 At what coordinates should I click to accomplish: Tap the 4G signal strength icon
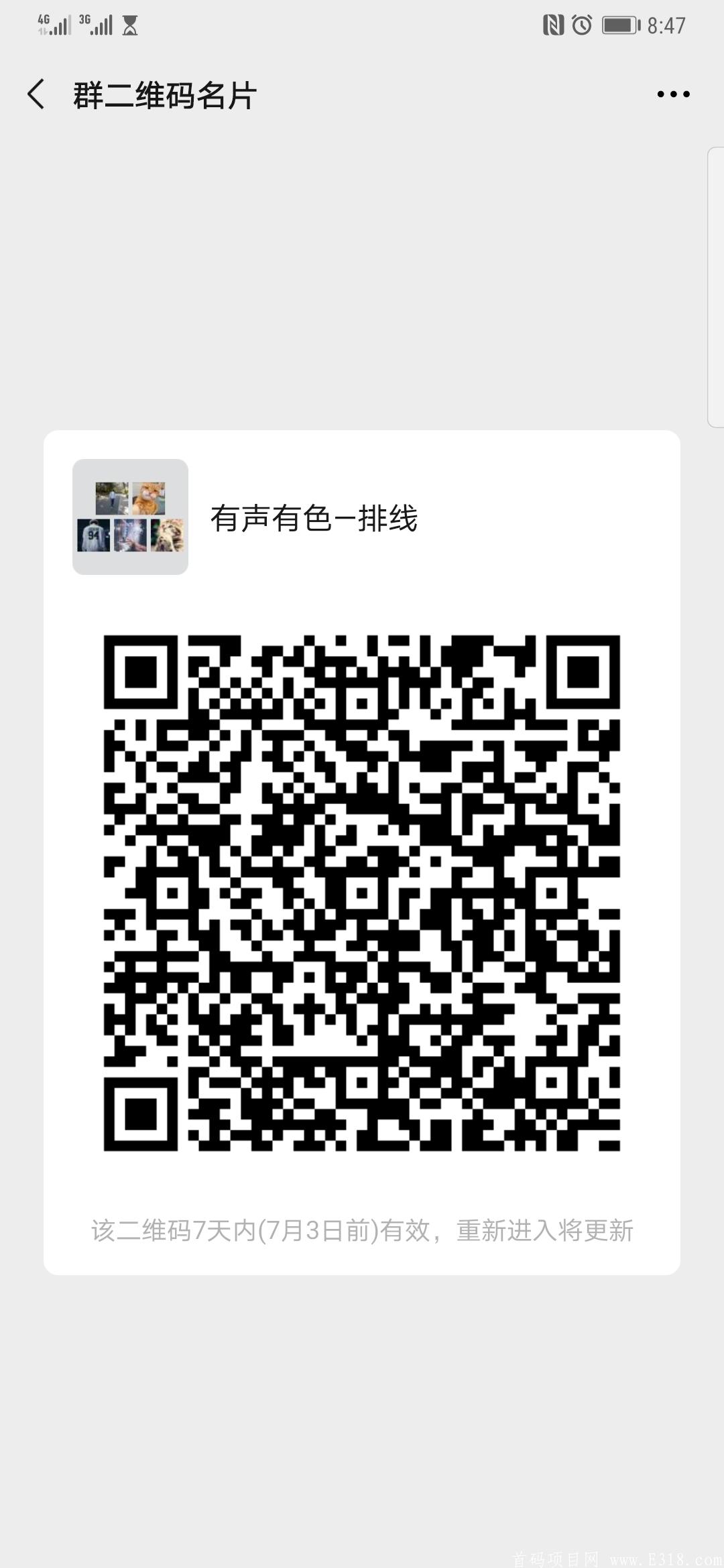pyautogui.click(x=54, y=25)
